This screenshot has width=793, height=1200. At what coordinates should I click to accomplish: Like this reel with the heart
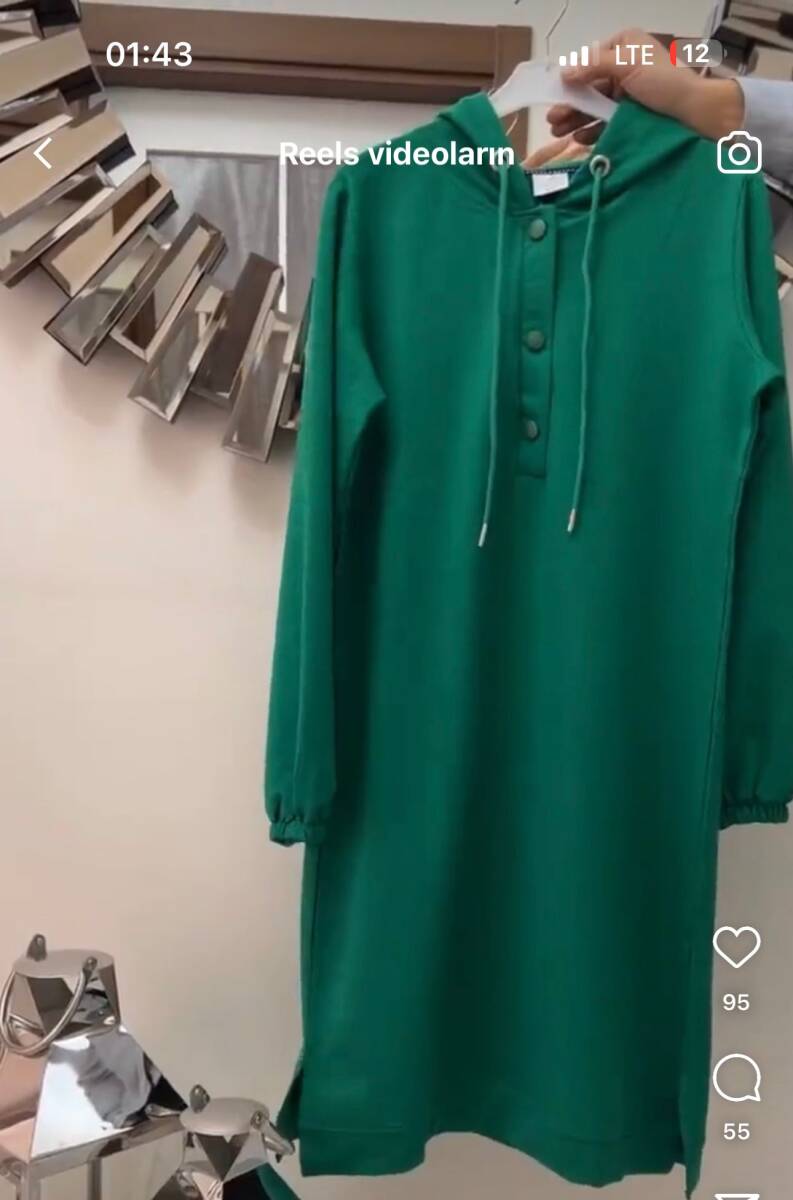[737, 947]
